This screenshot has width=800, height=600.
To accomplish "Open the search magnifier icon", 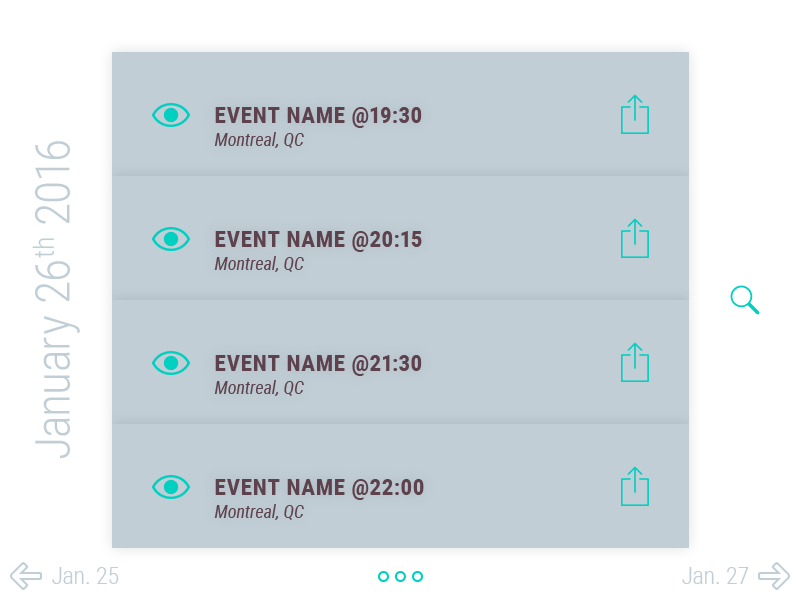I will pyautogui.click(x=744, y=299).
